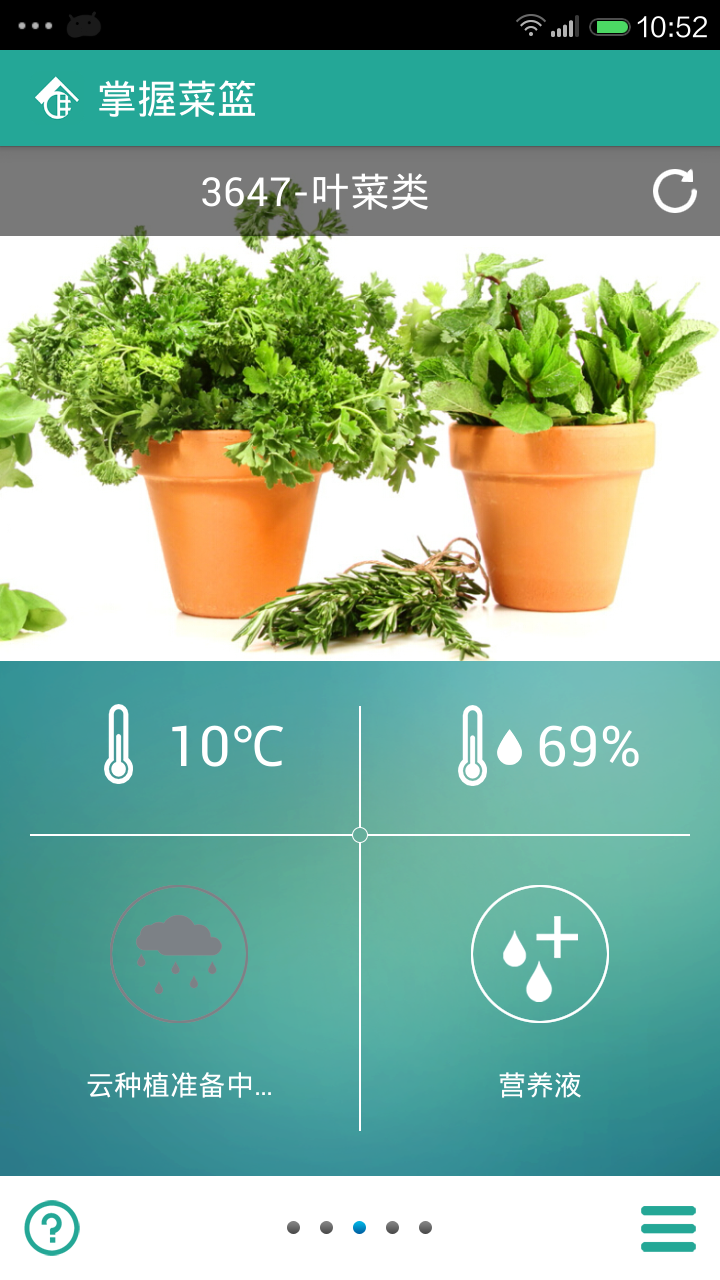The width and height of the screenshot is (720, 1280).
Task: Refresh the 3647-叶菜类 device data
Action: tap(674, 191)
